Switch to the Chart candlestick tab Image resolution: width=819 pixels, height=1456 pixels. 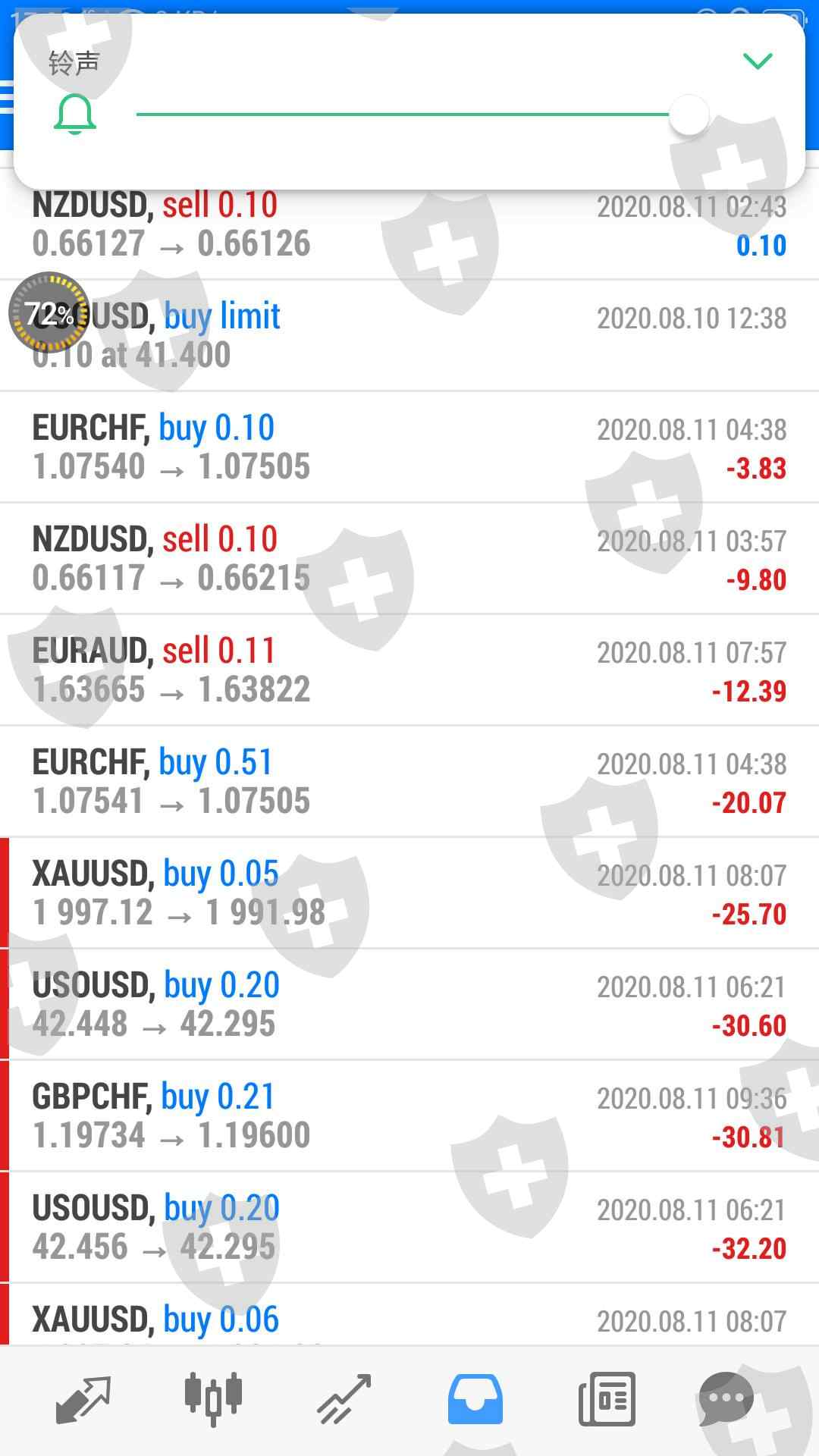coord(213,1399)
